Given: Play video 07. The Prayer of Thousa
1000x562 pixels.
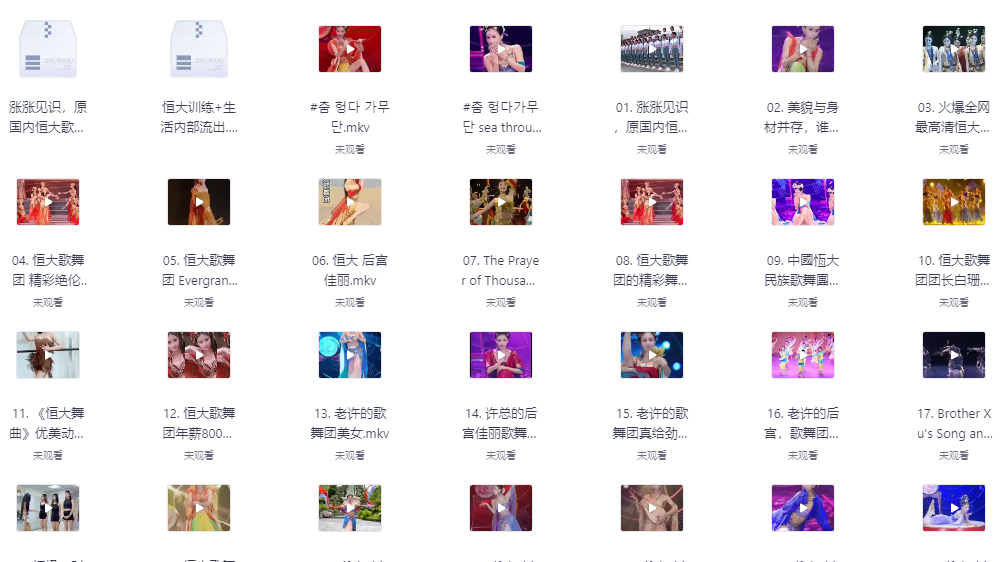Looking at the screenshot, I should (501, 202).
